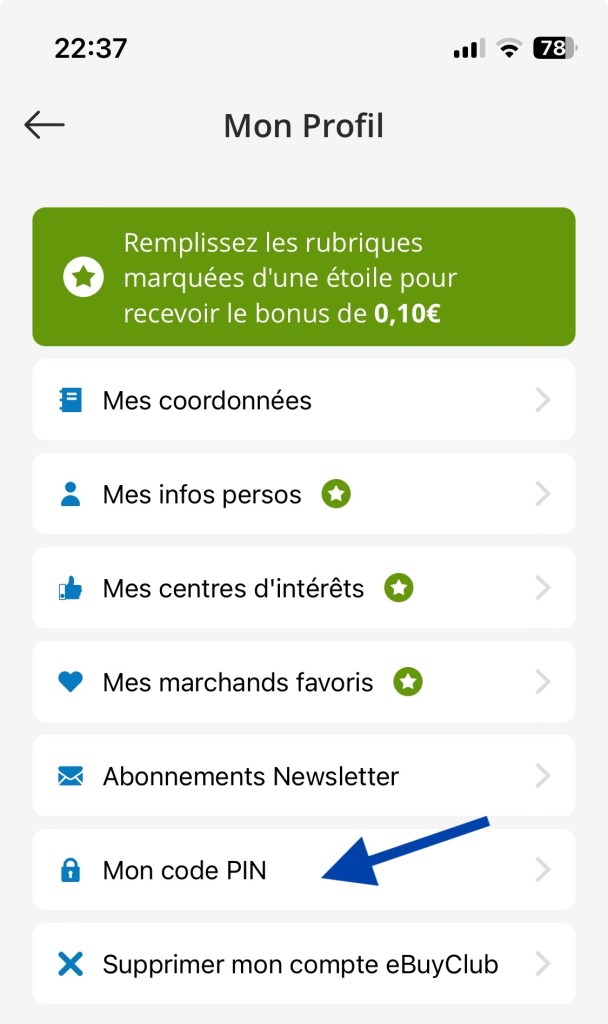Go back from Mon Profil
The height and width of the screenshot is (1024, 608).
click(x=44, y=125)
